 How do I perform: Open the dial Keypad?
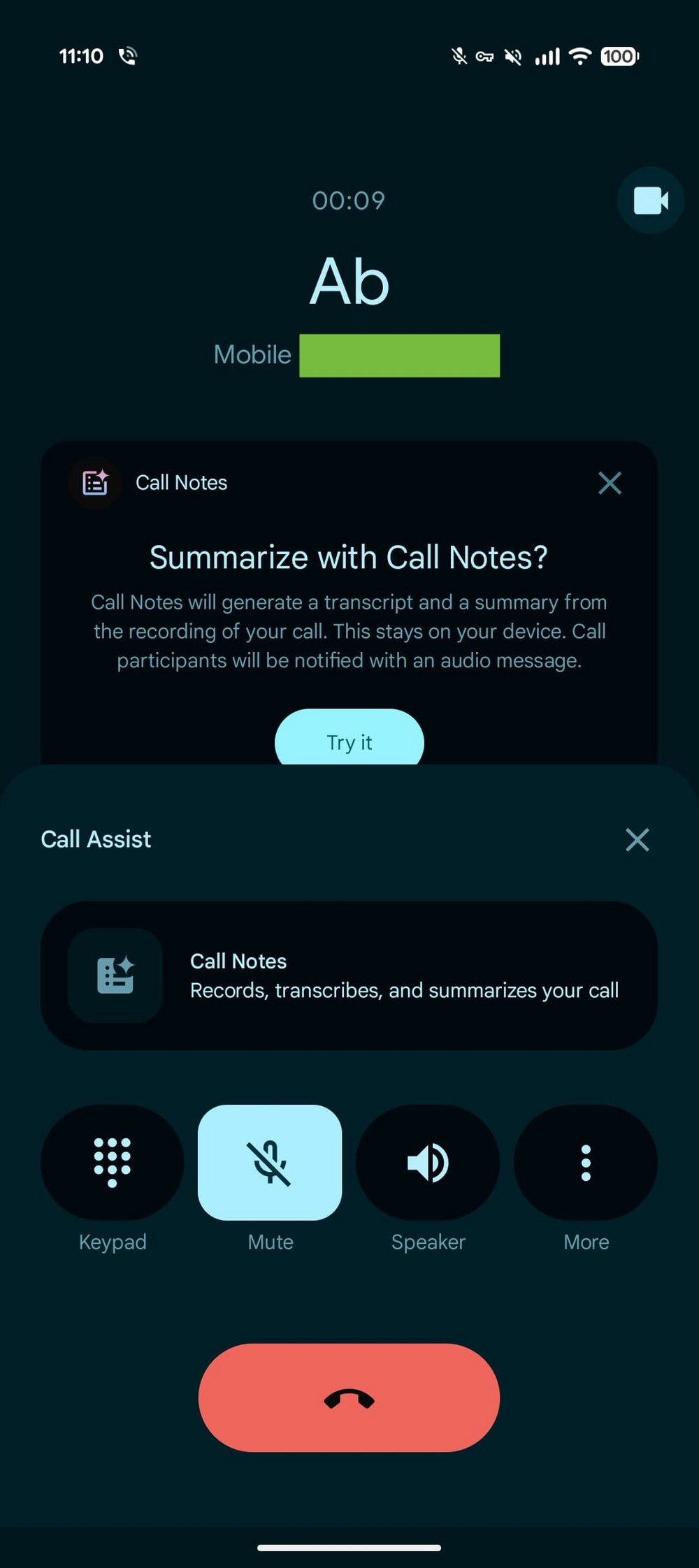tap(113, 1163)
